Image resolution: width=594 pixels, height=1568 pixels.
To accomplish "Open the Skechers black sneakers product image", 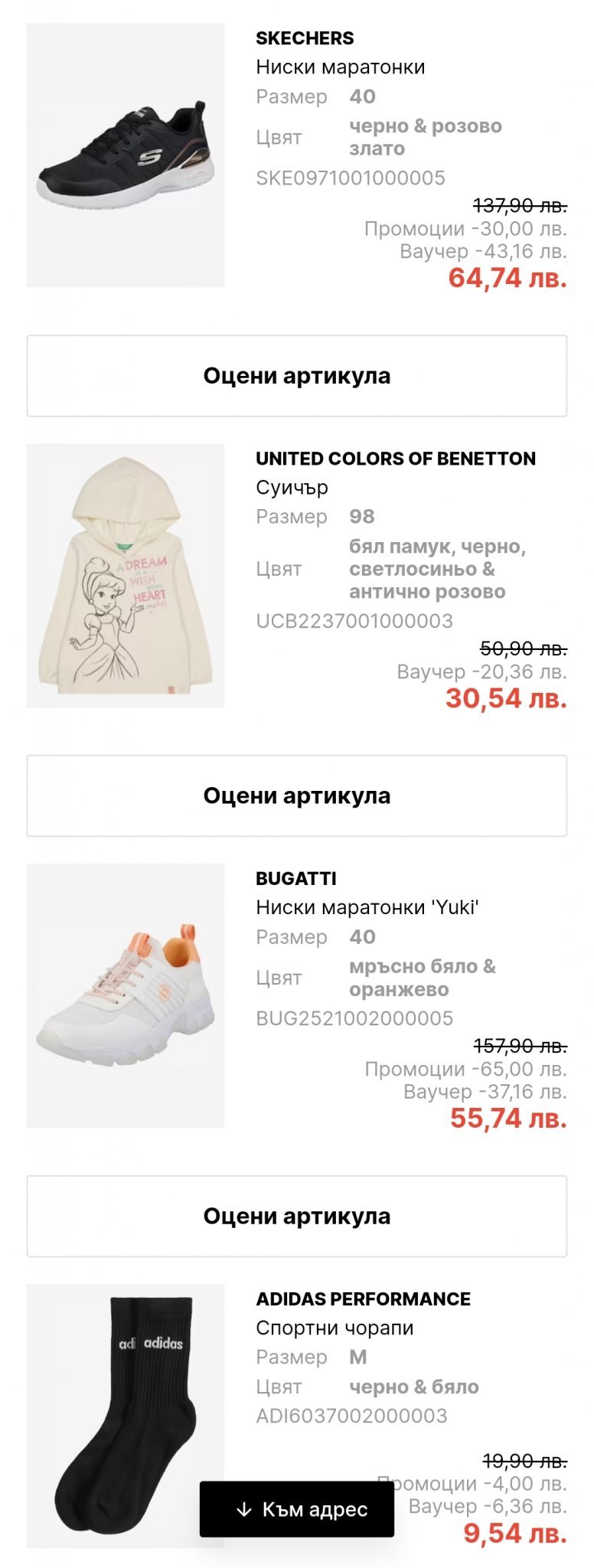I will (x=126, y=155).
